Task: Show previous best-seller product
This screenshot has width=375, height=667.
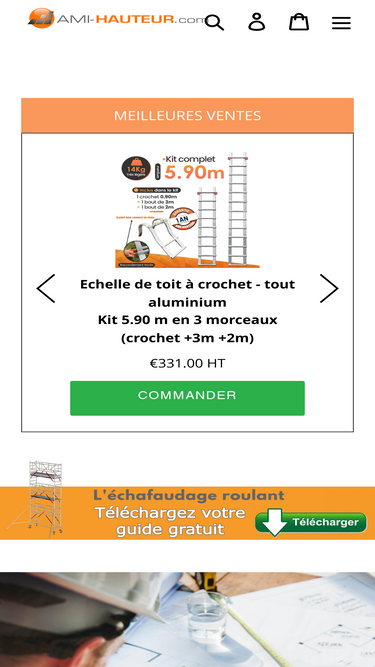Action: [x=46, y=288]
